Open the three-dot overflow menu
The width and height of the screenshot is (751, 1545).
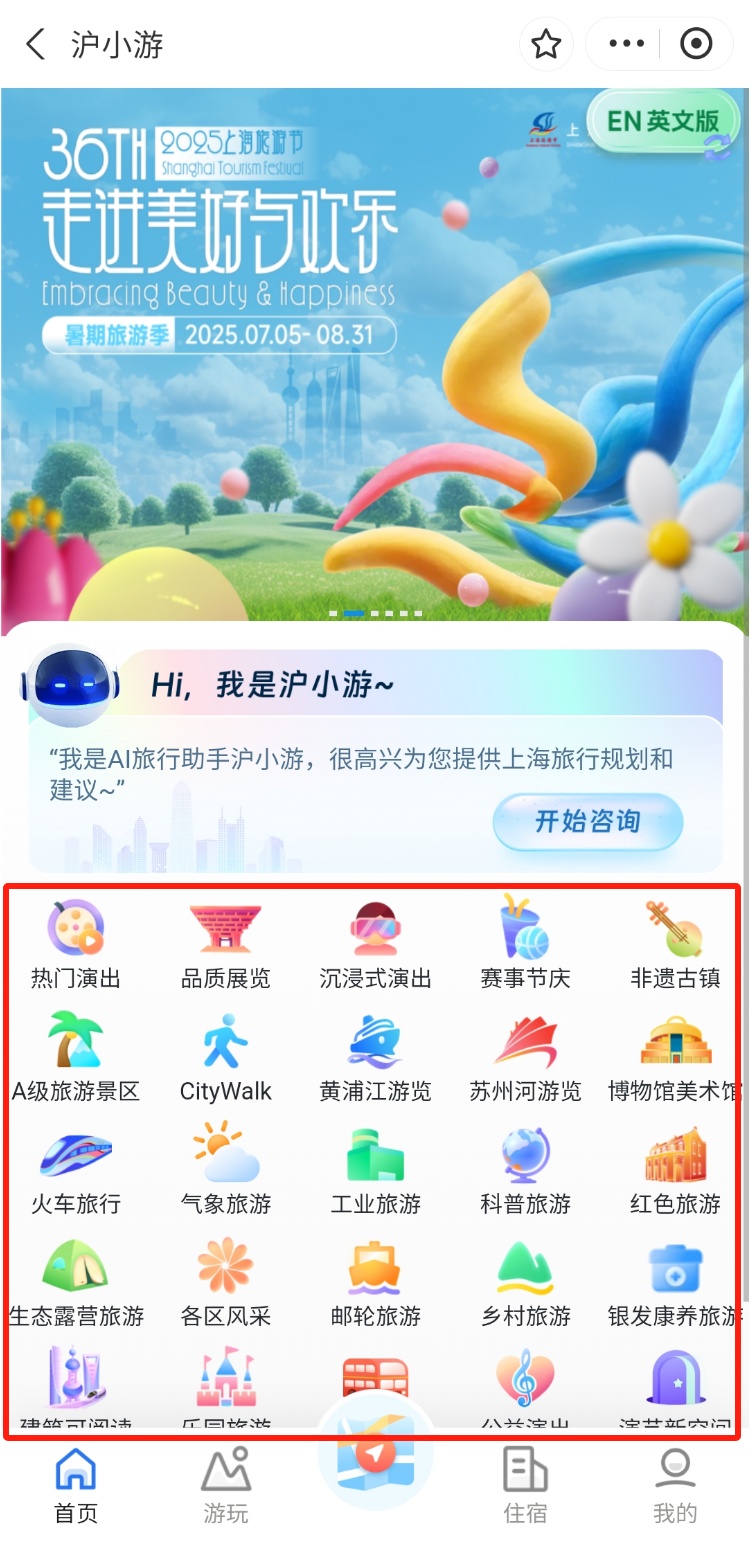(x=627, y=44)
